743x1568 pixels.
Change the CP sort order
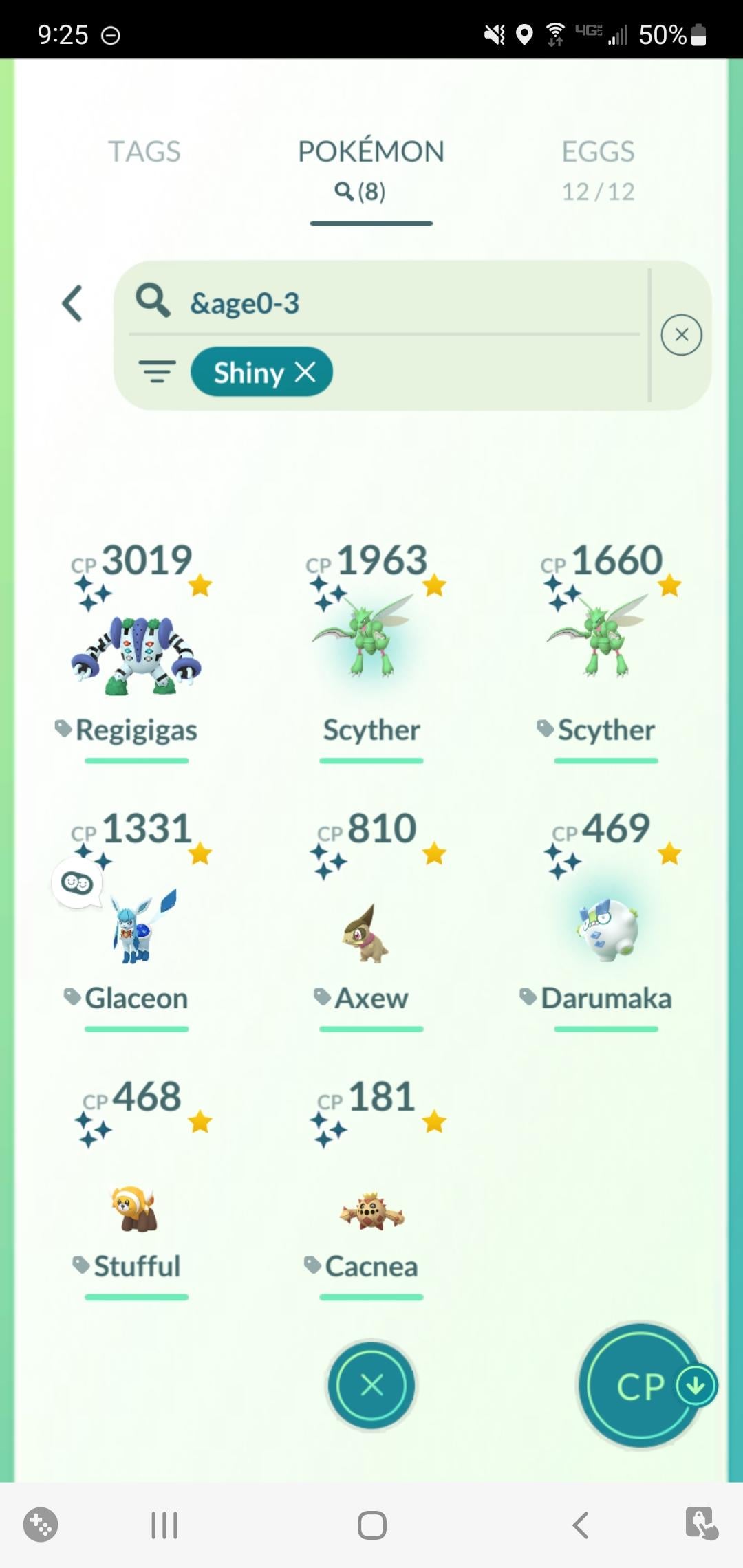coord(641,1386)
